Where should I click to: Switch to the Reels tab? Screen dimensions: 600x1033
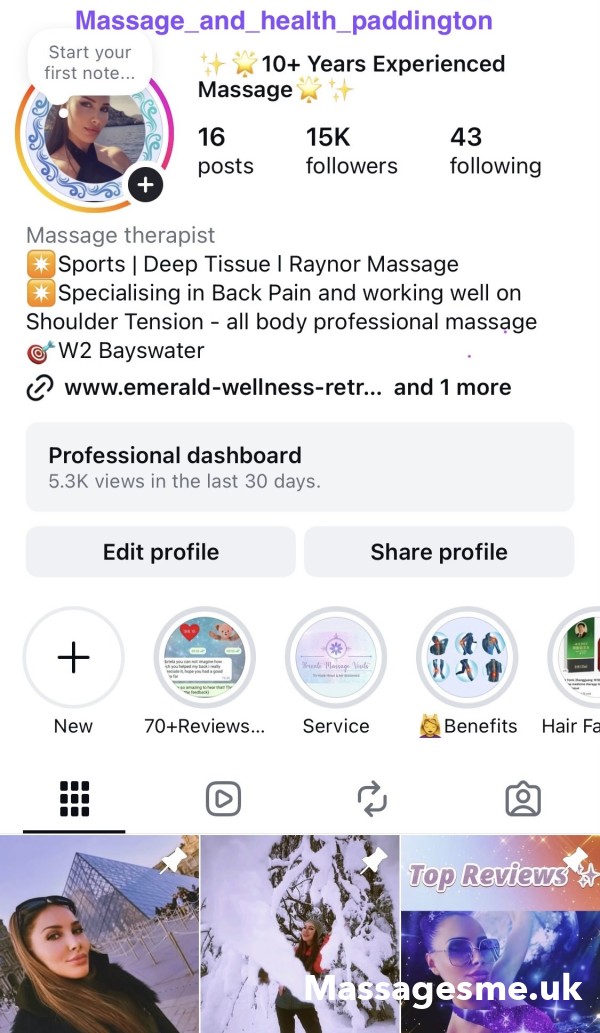click(x=223, y=799)
